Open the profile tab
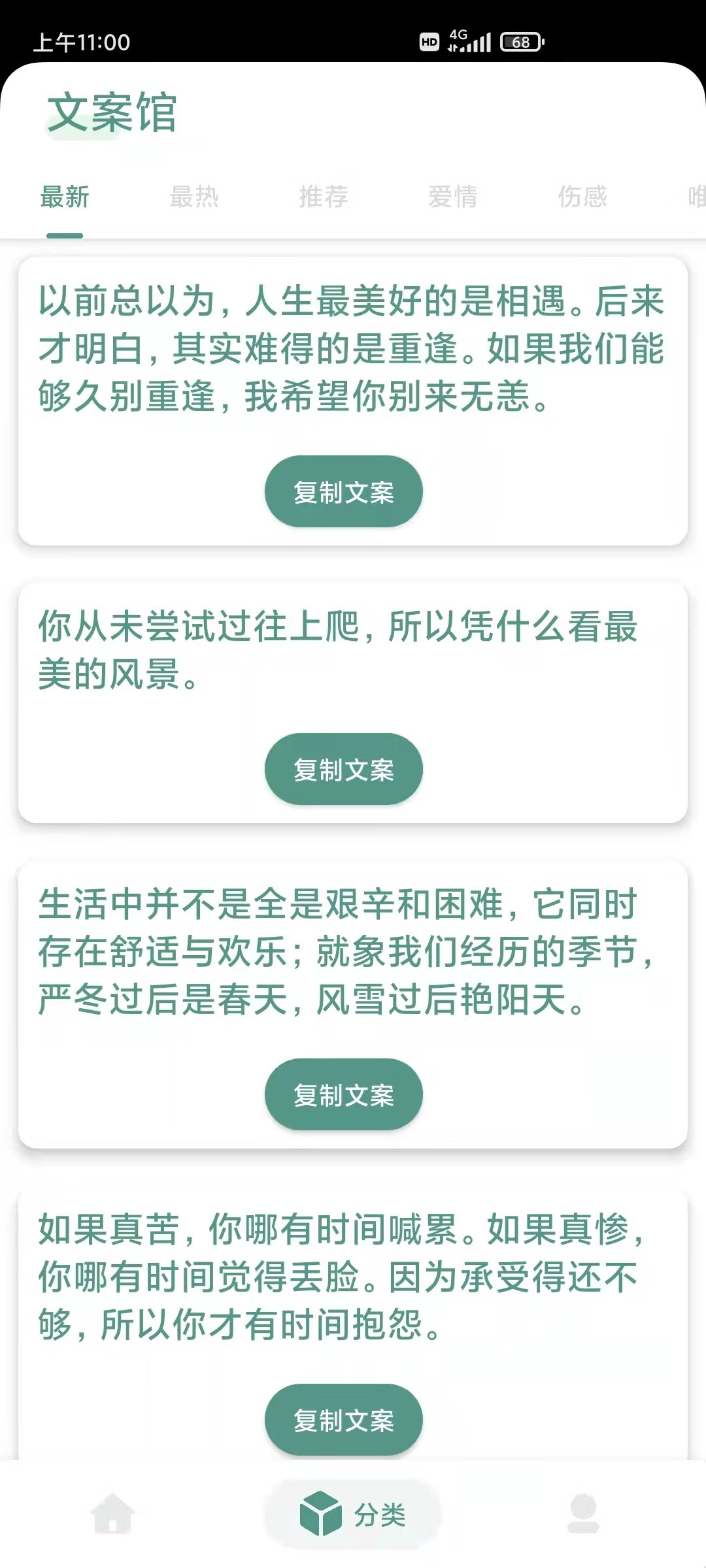This screenshot has height=1568, width=706. point(582,1513)
